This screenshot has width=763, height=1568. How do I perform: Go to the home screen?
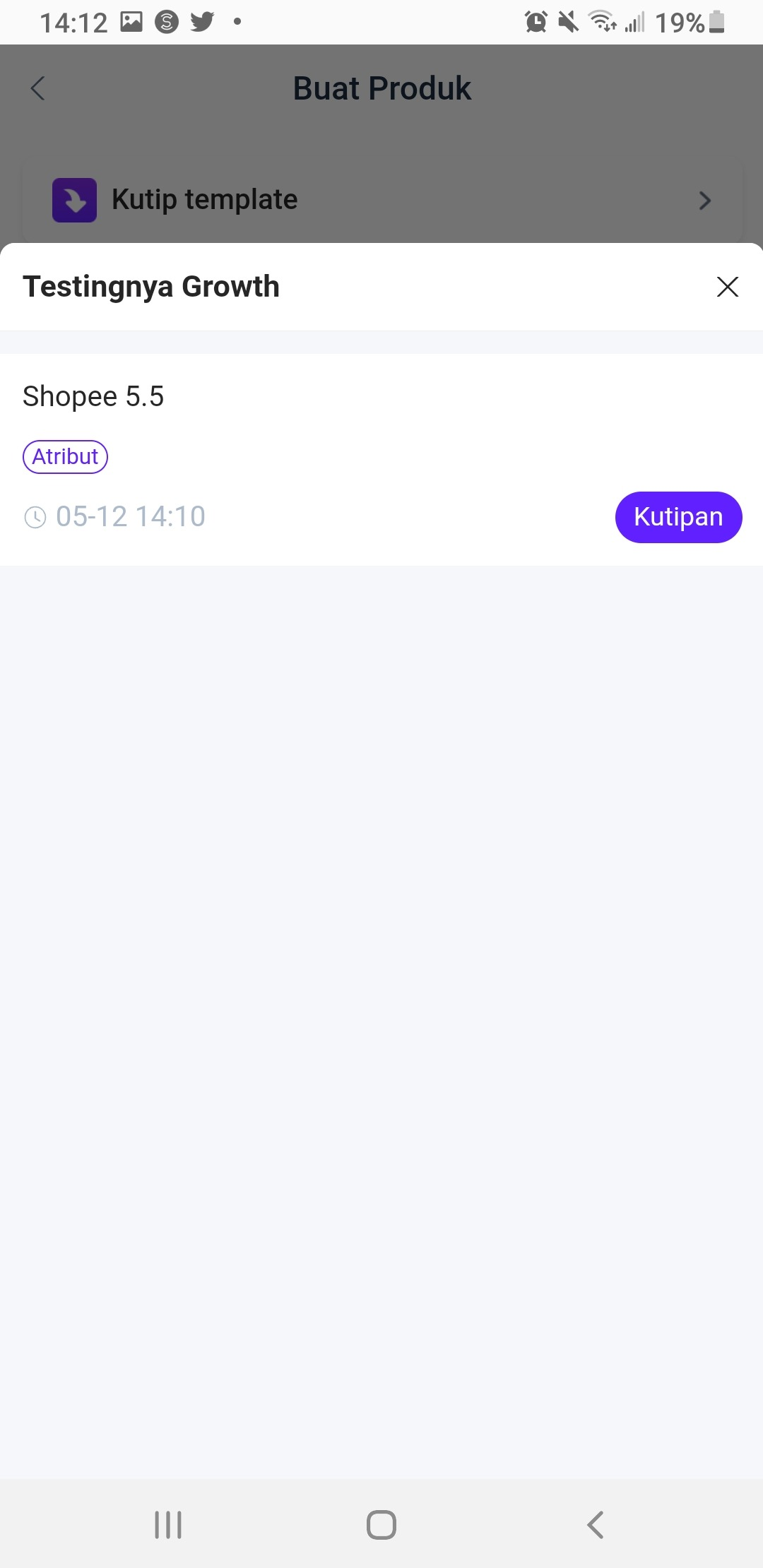click(x=381, y=1524)
